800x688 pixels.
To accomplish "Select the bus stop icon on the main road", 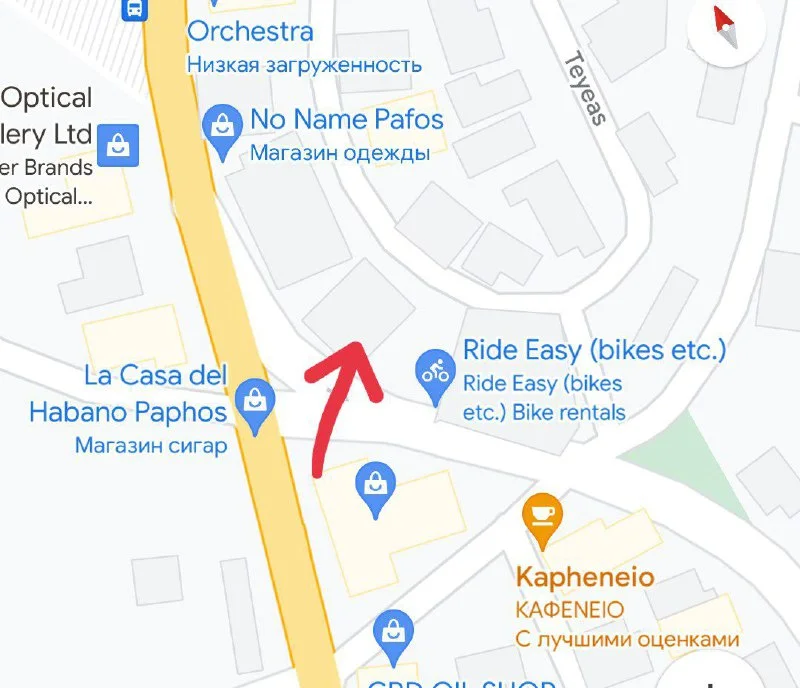I will pos(132,10).
